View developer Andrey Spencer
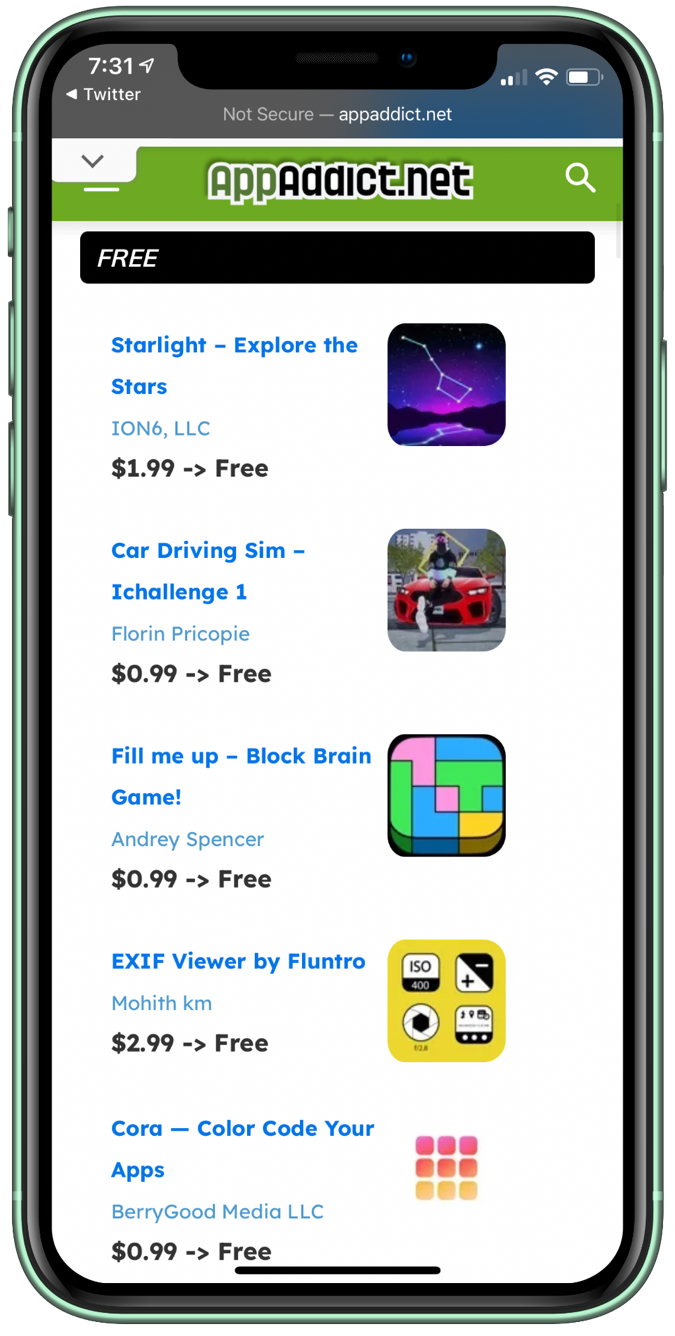The image size is (675, 1336). [188, 839]
